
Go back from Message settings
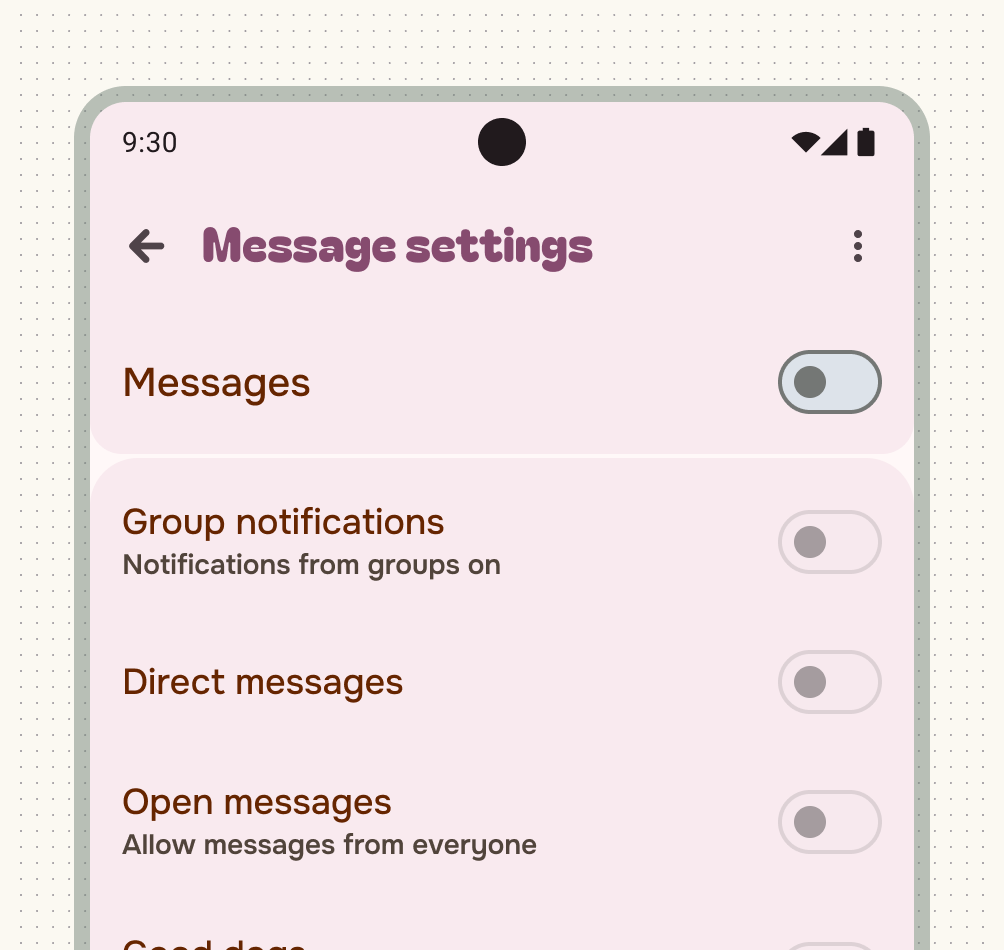147,246
